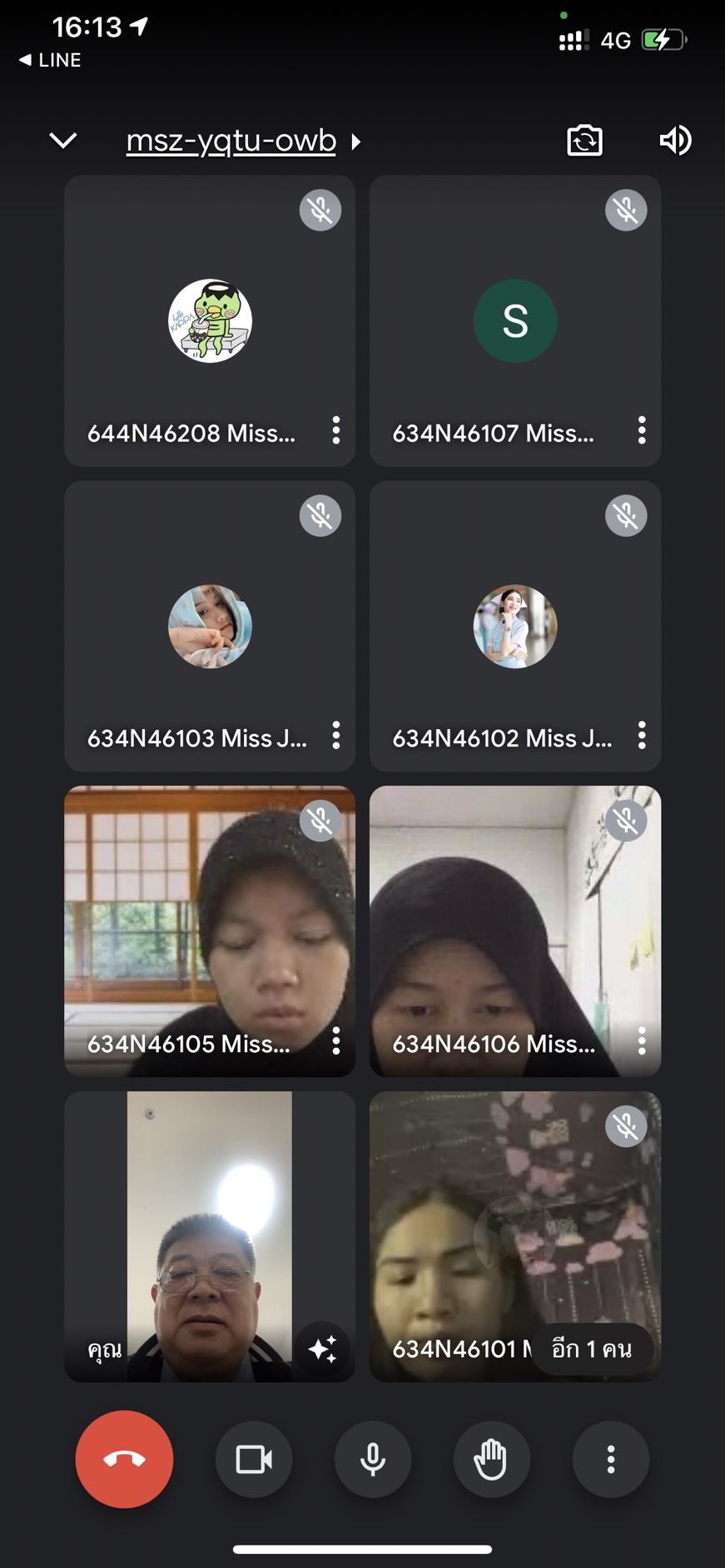
Task: Change audio output via speaker icon
Action: click(675, 141)
